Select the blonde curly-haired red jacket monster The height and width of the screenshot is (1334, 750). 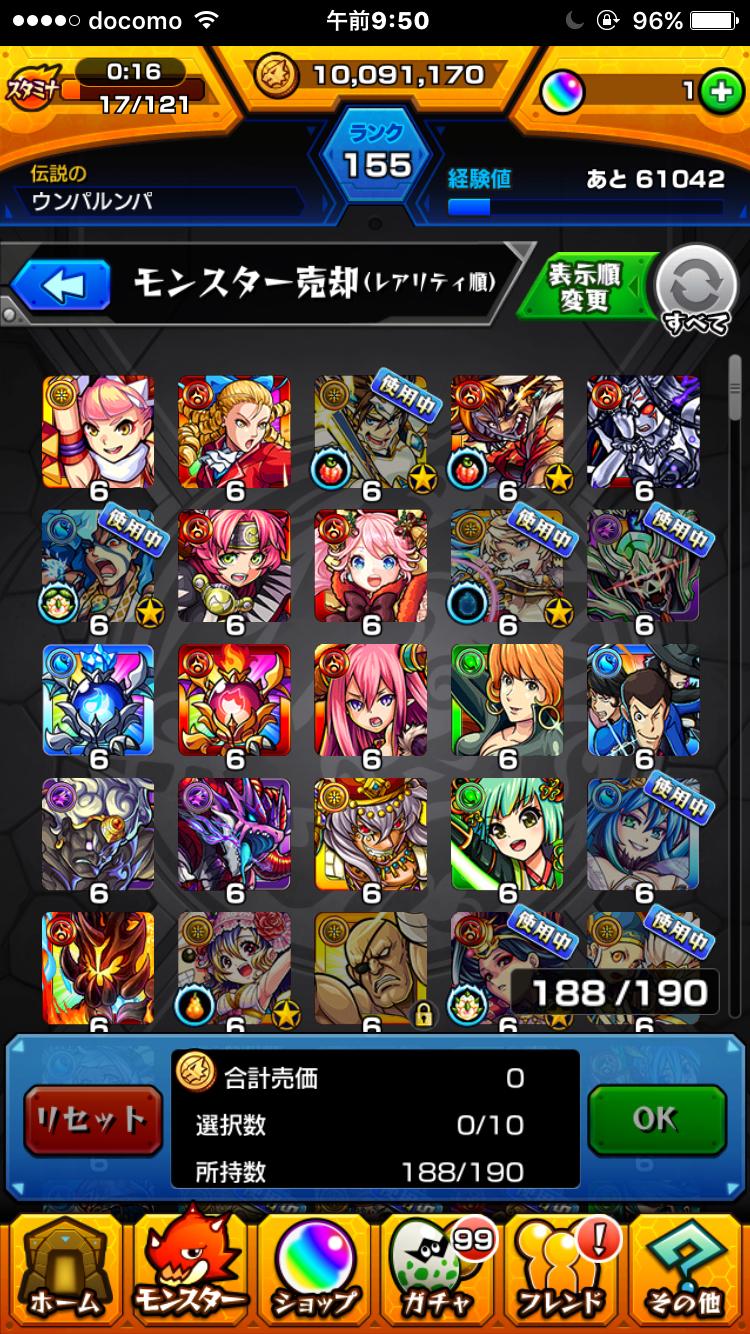pos(234,432)
